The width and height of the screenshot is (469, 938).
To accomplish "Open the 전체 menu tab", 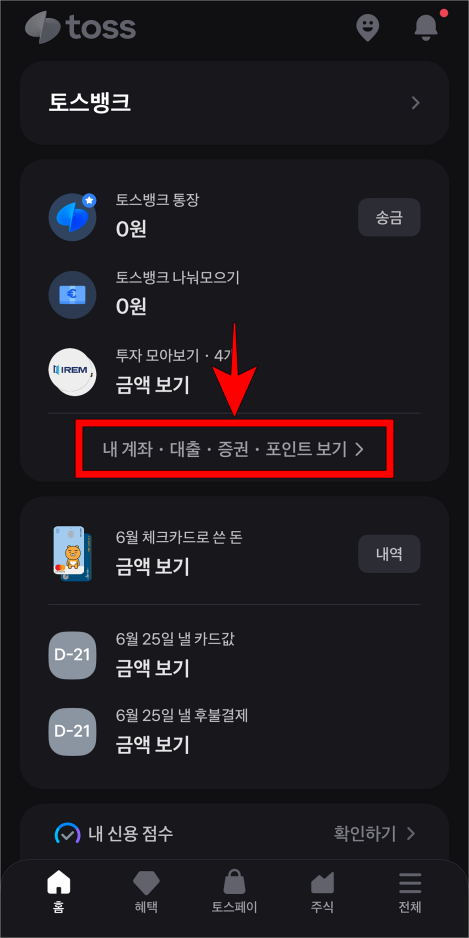I will click(x=410, y=893).
